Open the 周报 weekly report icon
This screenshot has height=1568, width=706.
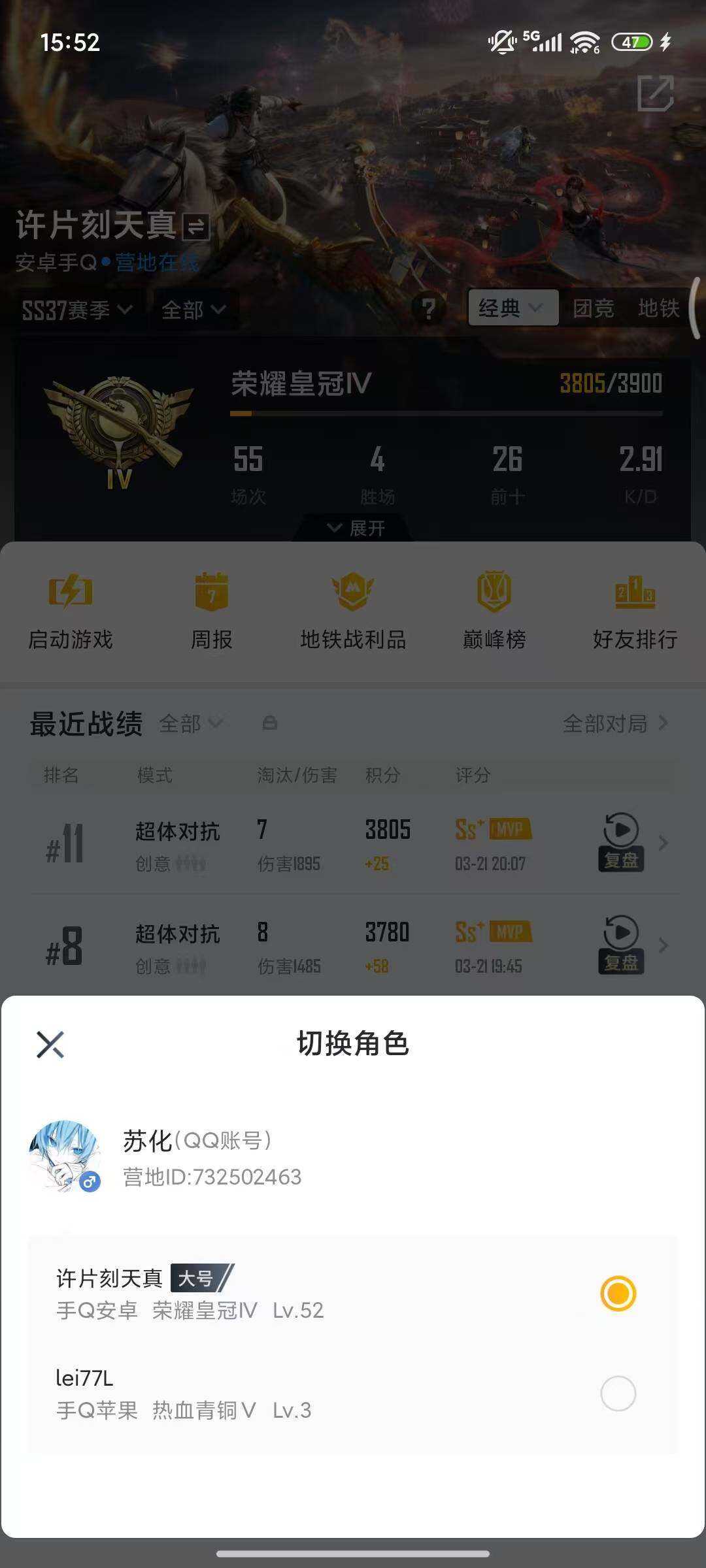click(x=211, y=608)
